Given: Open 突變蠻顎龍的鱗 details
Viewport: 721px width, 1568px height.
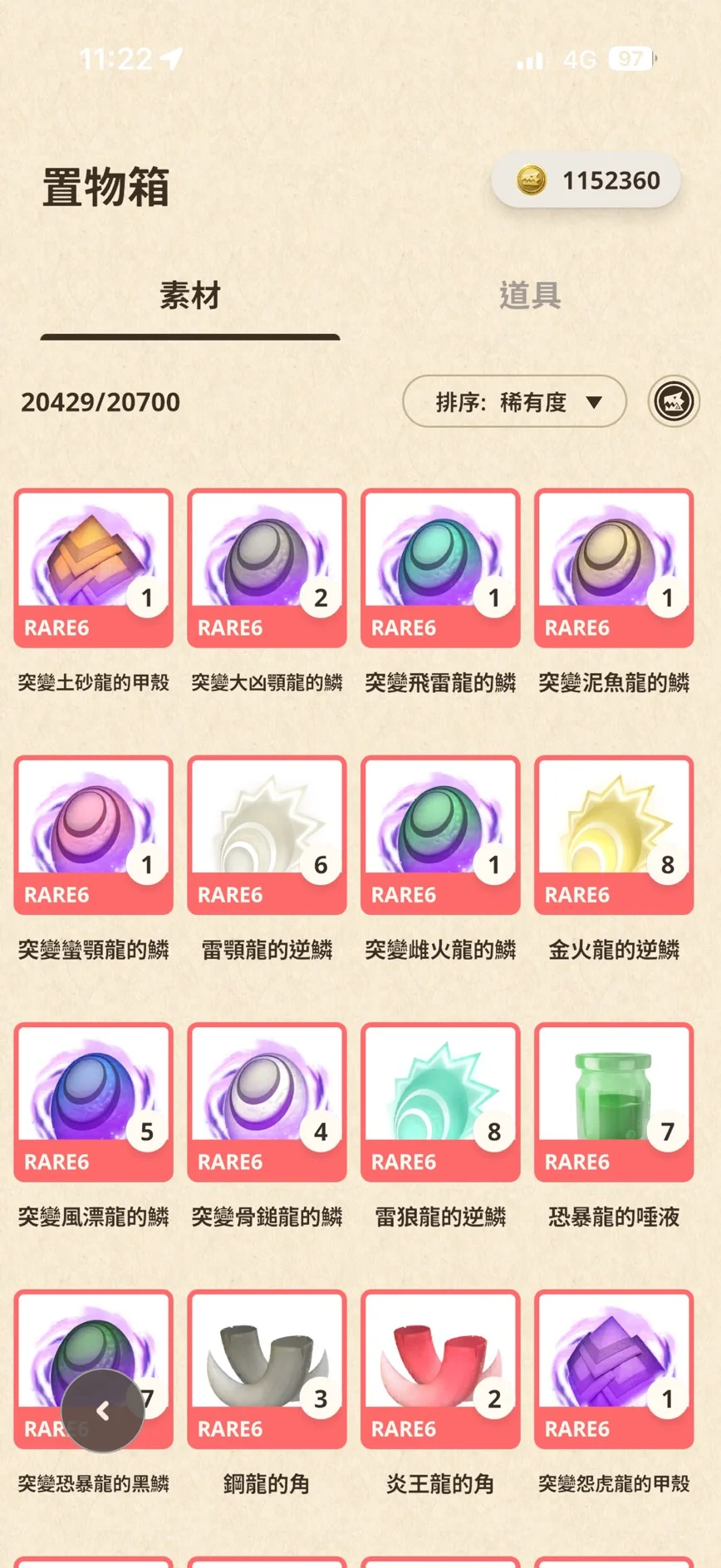Looking at the screenshot, I should [x=94, y=834].
